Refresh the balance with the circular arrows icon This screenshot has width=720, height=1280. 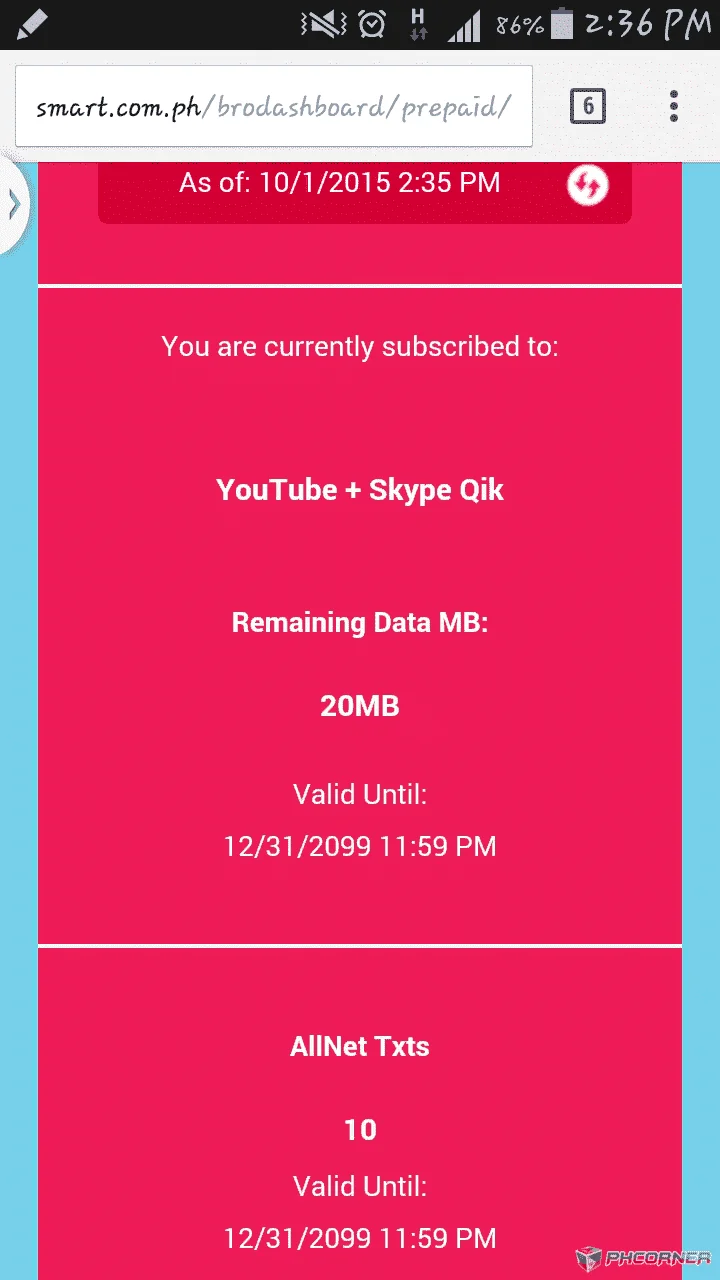coord(587,185)
